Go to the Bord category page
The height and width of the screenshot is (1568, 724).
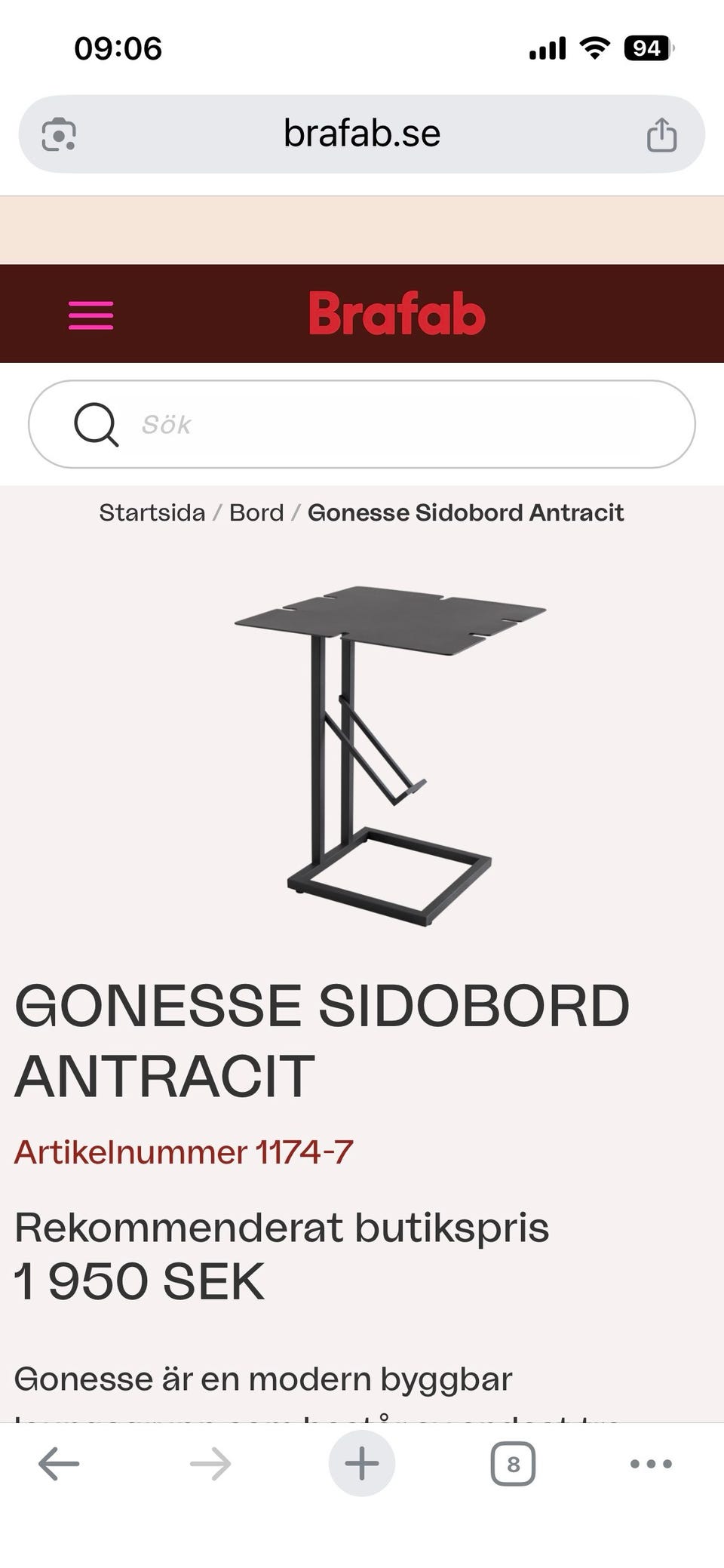point(256,512)
